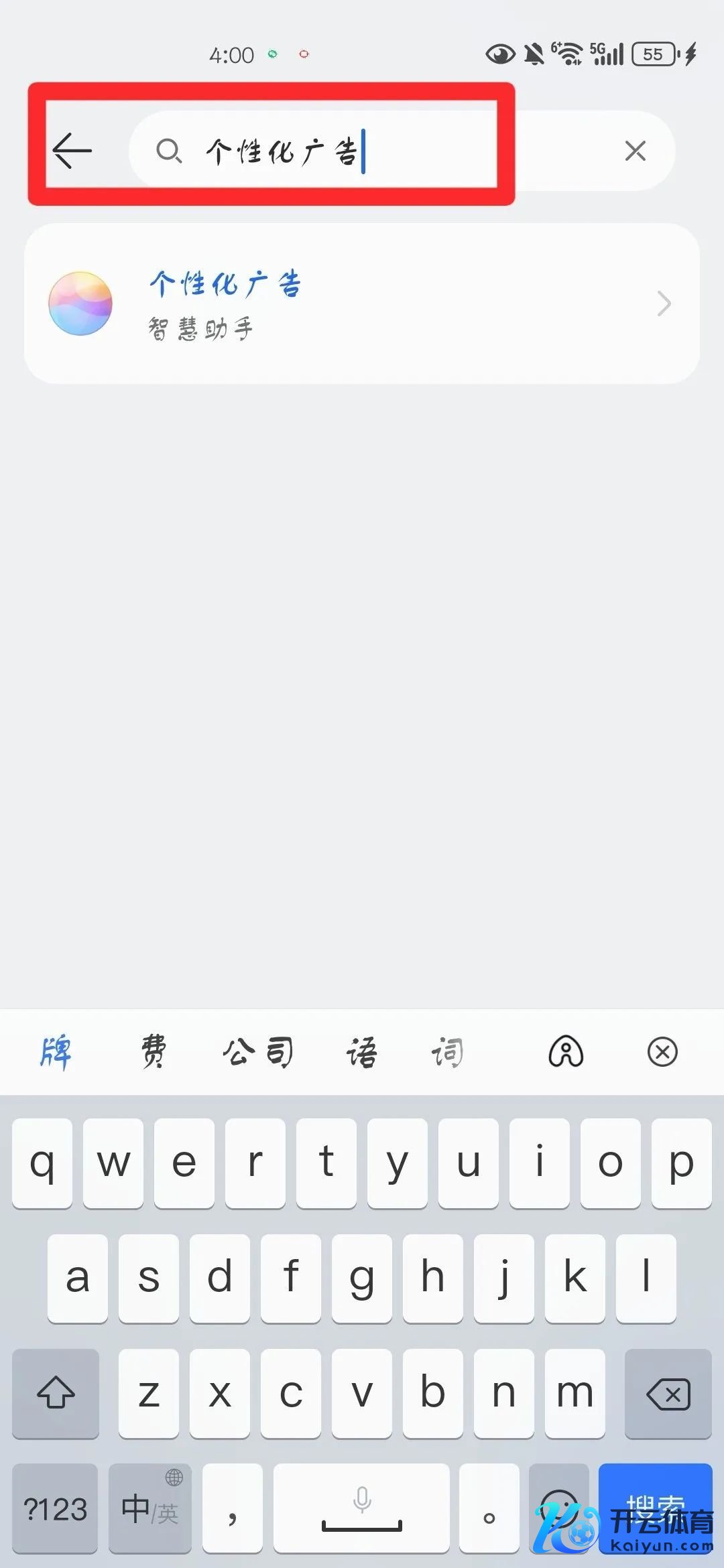Pick the 词 word suggestion
The image size is (724, 1568).
tap(447, 1052)
